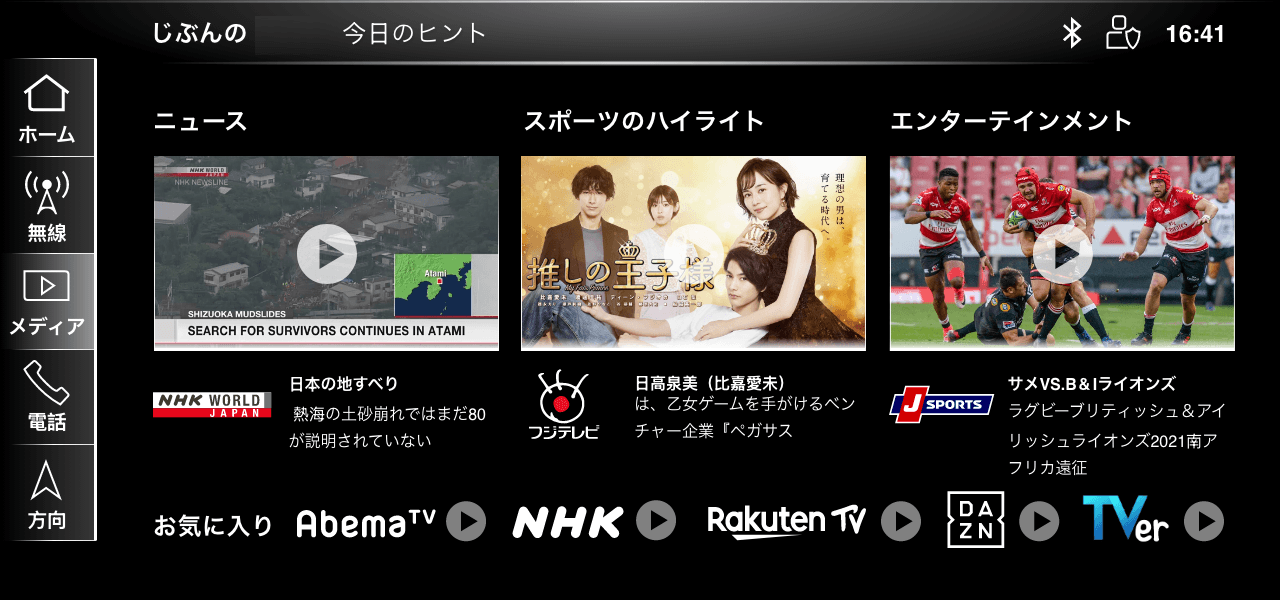Screen dimensions: 1280x600
Task: Select the メディア media tab
Action: [47, 302]
